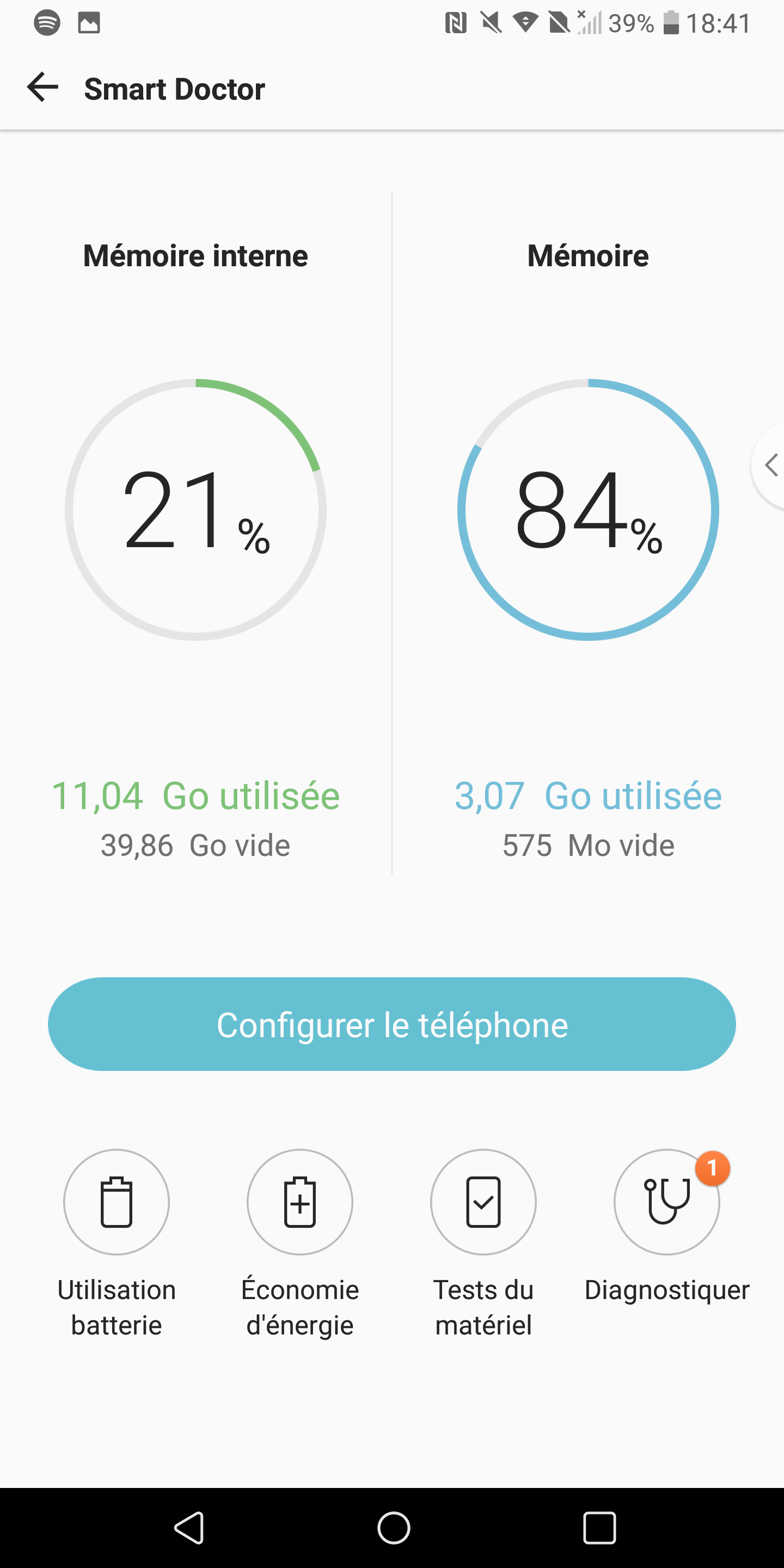Tap the system home button

(x=393, y=1527)
